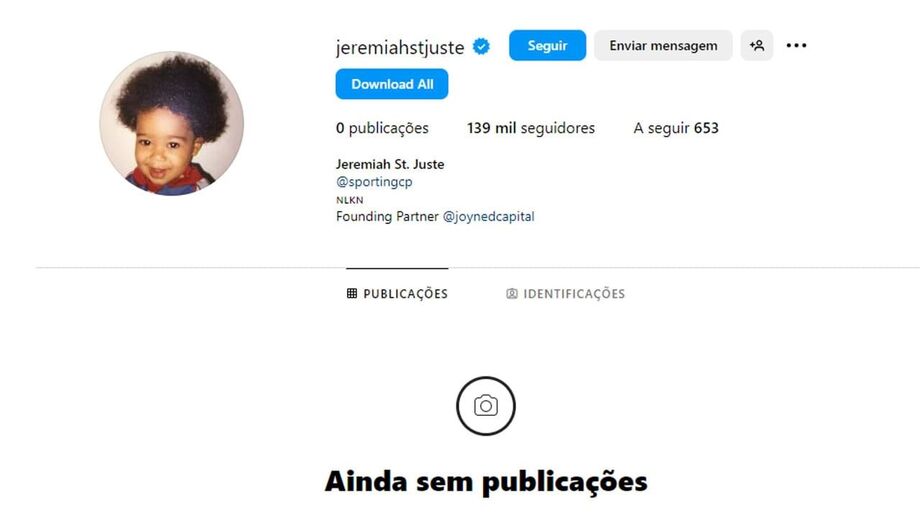Image resolution: width=920 pixels, height=518 pixels.
Task: Open suggested similar accounts icon
Action: pyautogui.click(x=757, y=46)
